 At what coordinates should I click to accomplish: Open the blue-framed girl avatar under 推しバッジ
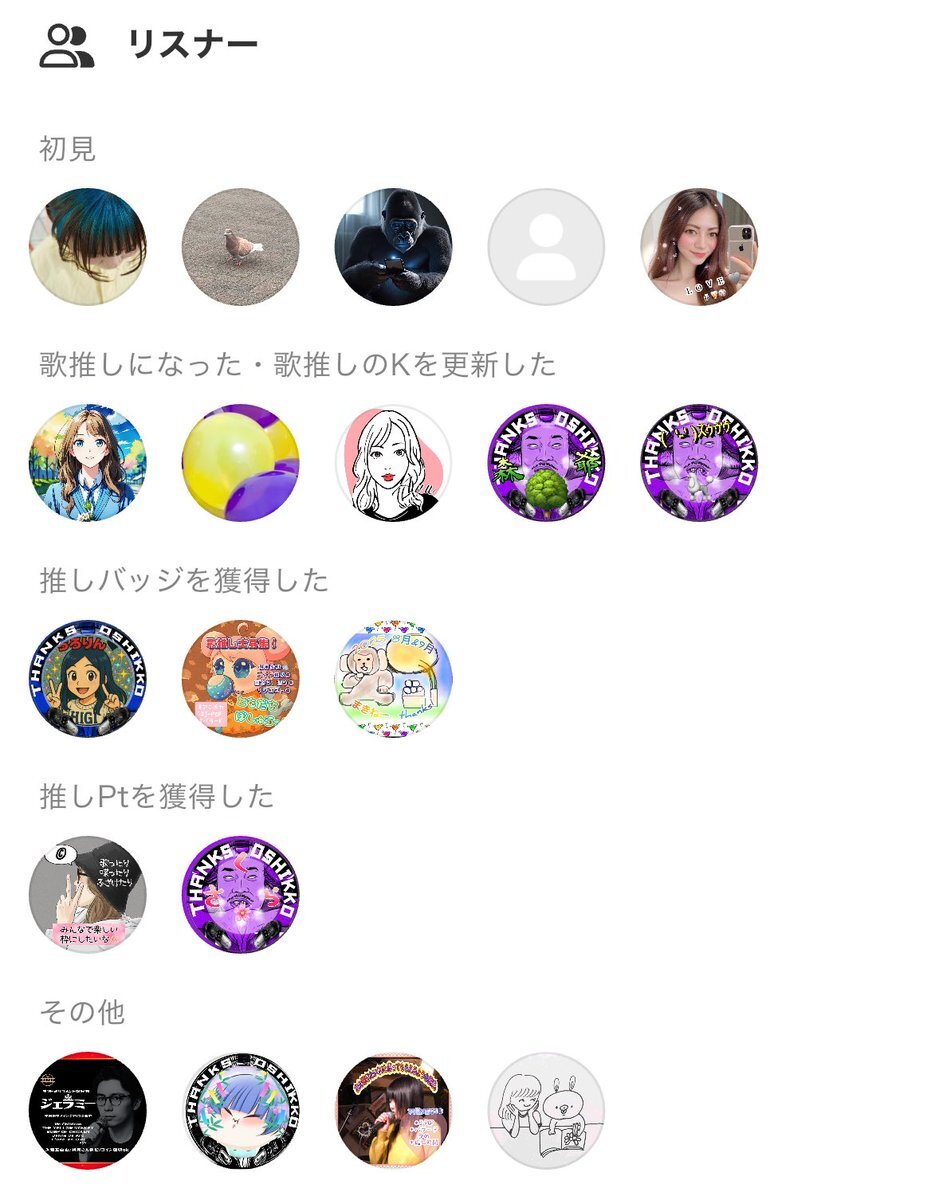tap(88, 678)
